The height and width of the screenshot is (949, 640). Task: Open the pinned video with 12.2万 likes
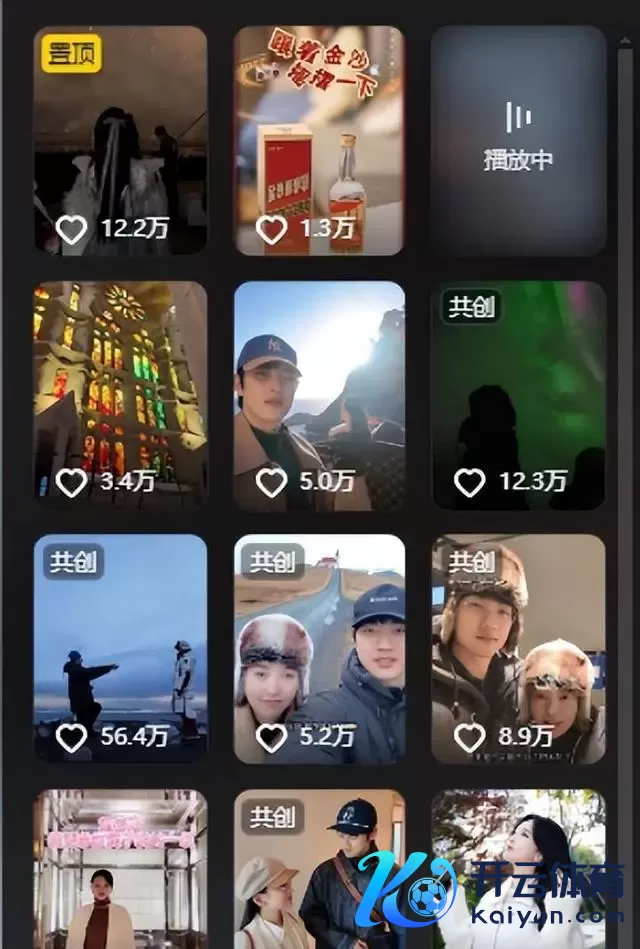[x=120, y=140]
